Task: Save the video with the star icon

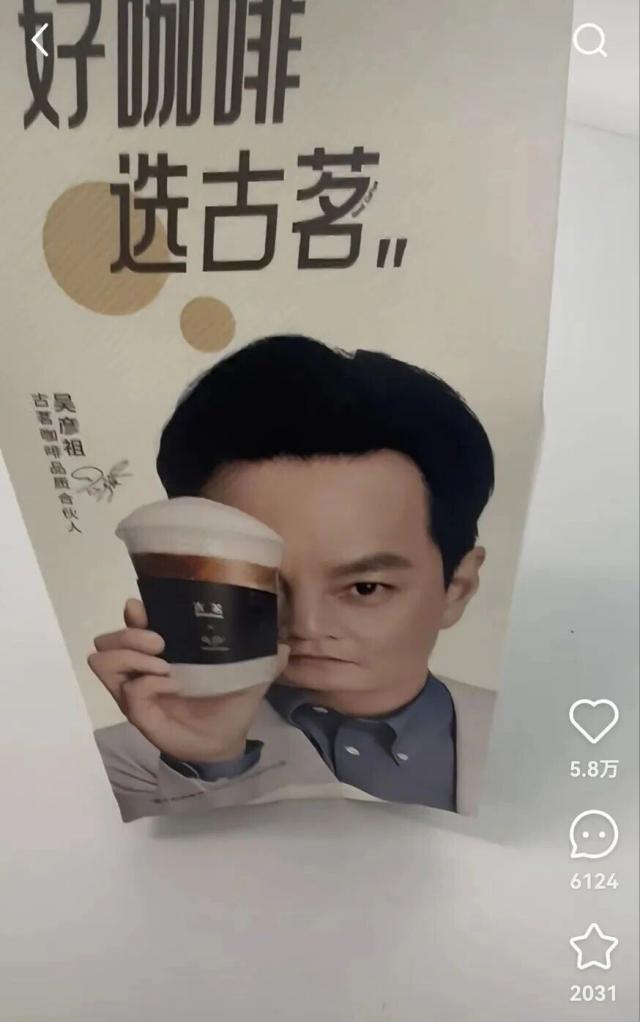Action: click(x=593, y=947)
